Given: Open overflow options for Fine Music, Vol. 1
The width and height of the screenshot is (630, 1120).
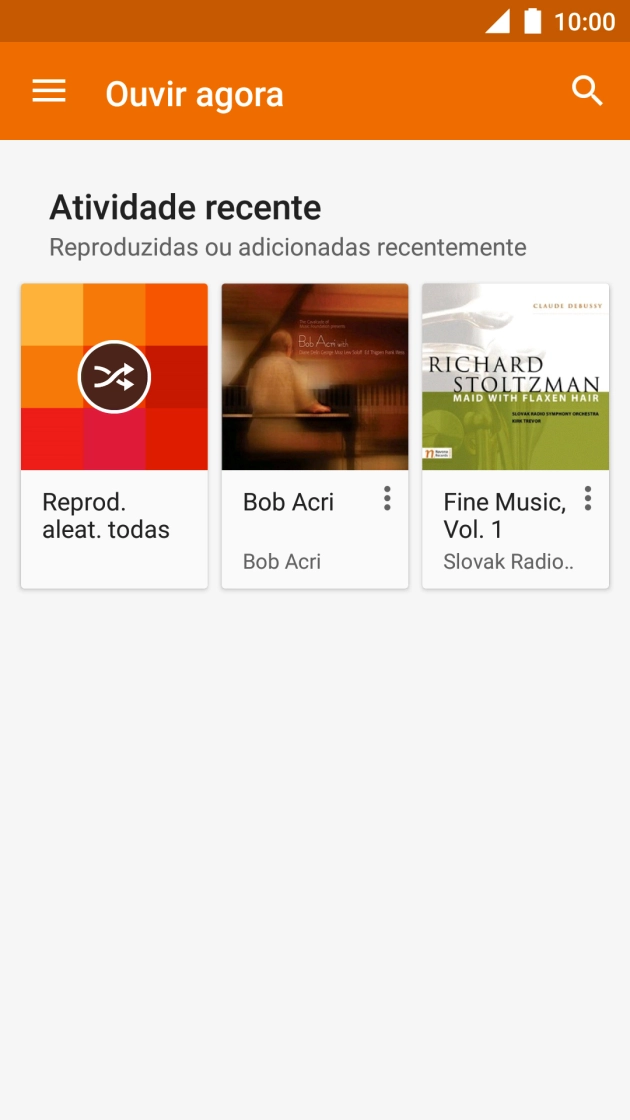Looking at the screenshot, I should [x=588, y=499].
